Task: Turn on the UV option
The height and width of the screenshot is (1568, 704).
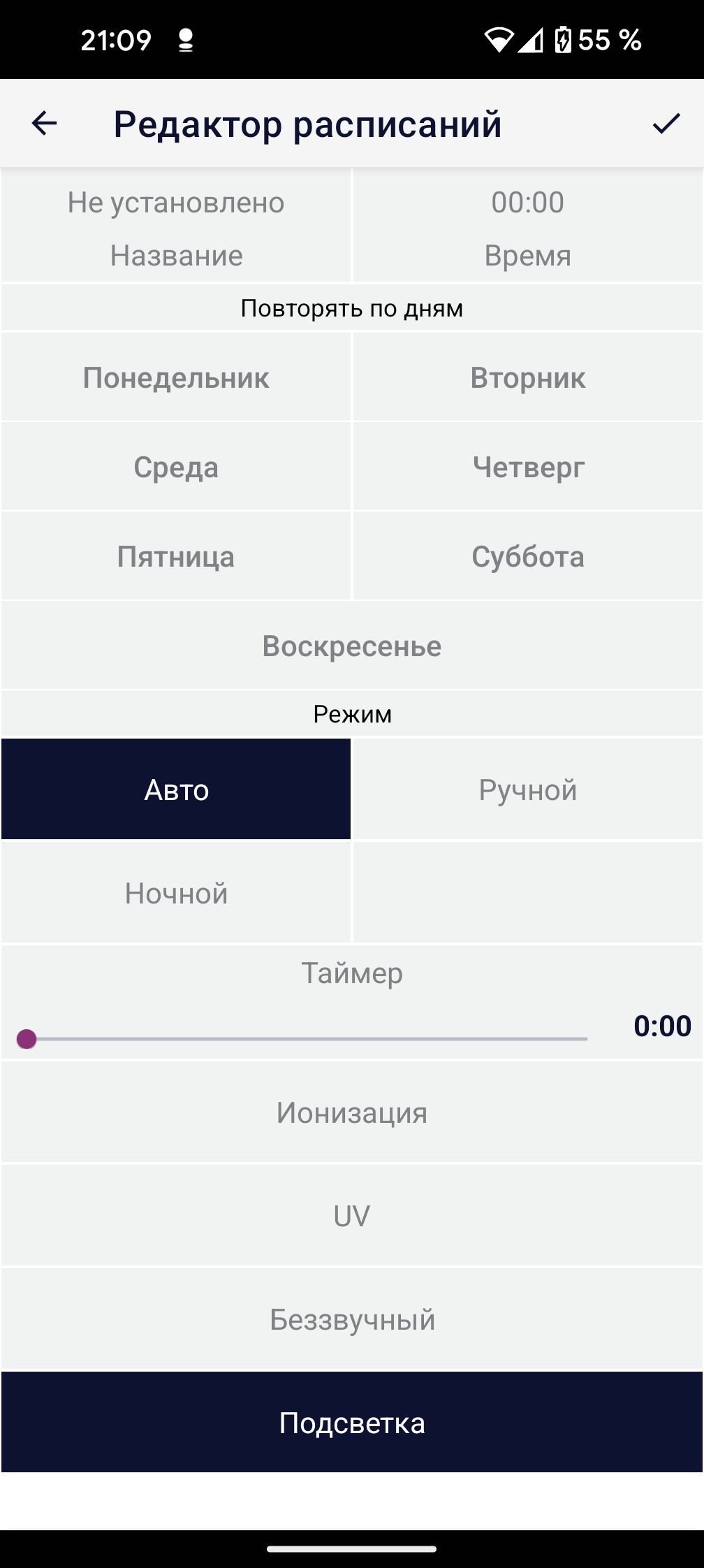Action: (x=352, y=1216)
